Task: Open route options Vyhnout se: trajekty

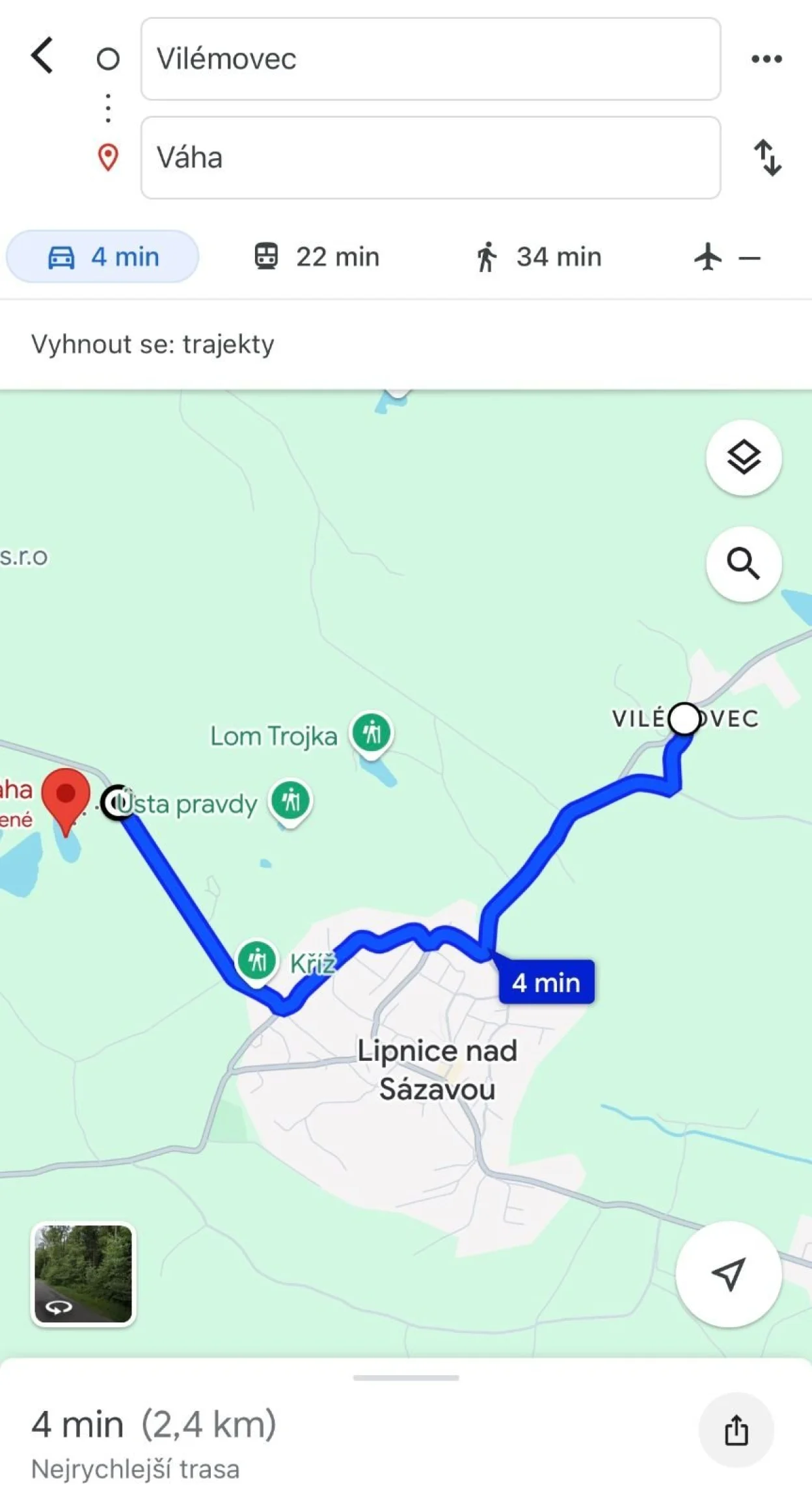Action: pyautogui.click(x=153, y=344)
